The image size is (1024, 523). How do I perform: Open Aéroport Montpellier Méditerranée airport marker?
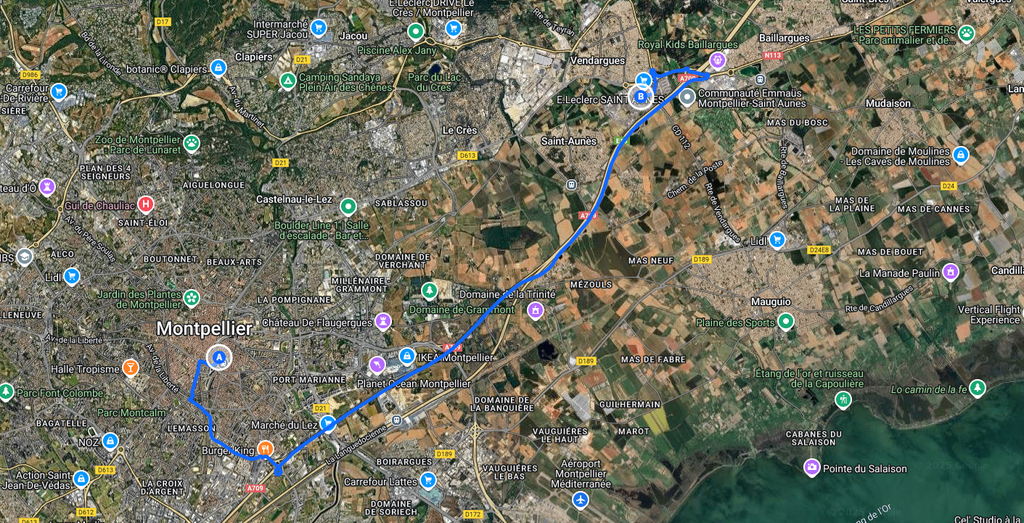(580, 498)
